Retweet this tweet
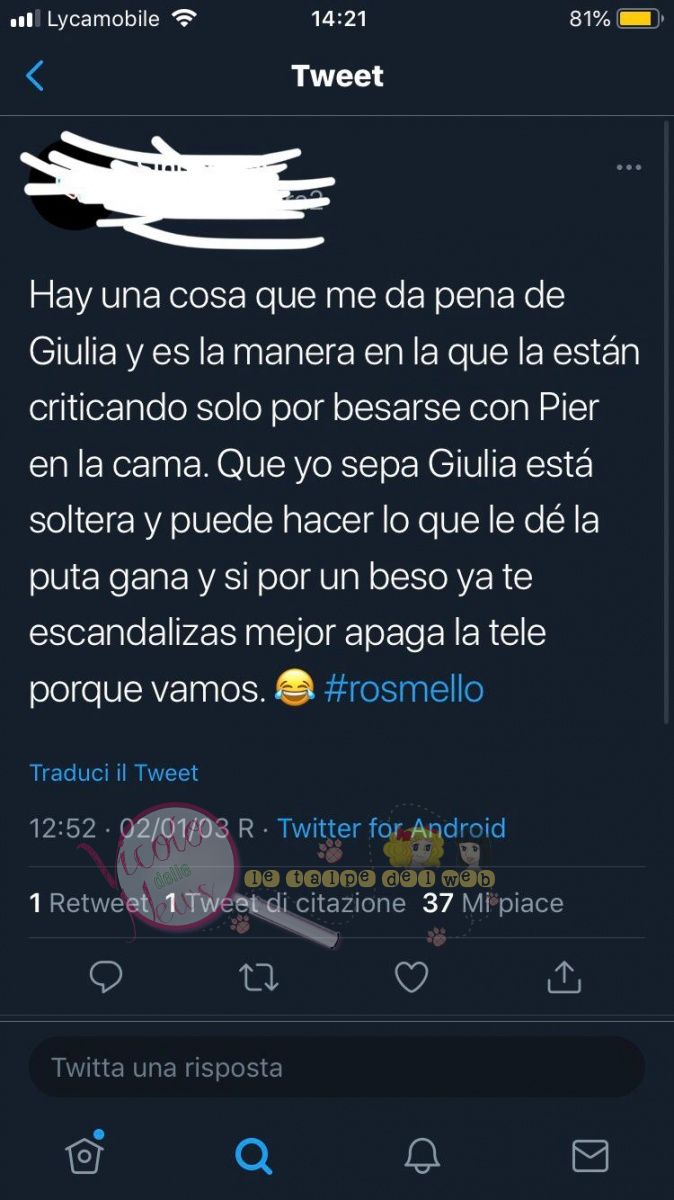This screenshot has width=674, height=1200. pos(259,977)
